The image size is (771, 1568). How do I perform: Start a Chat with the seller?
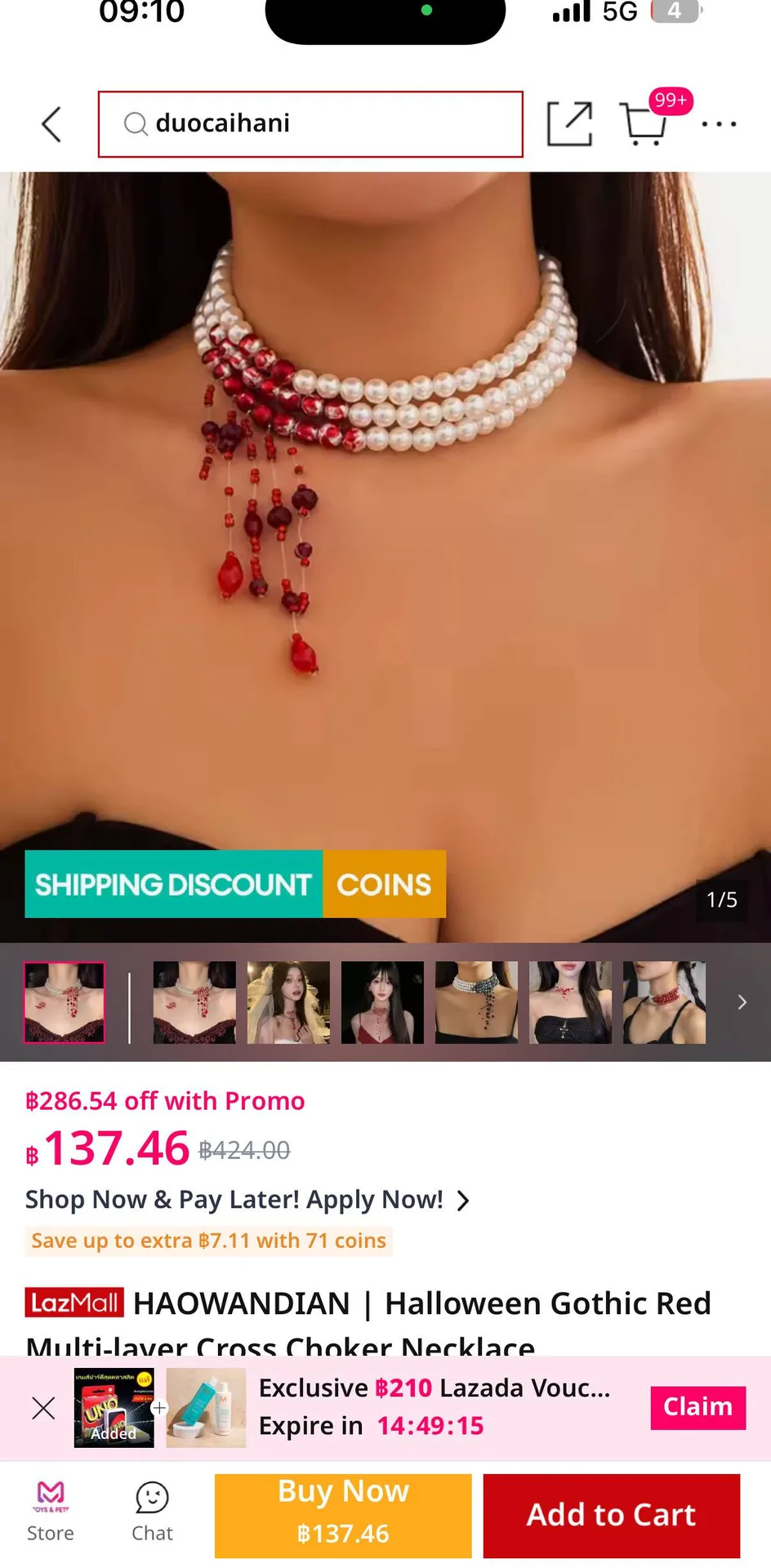pyautogui.click(x=152, y=1512)
